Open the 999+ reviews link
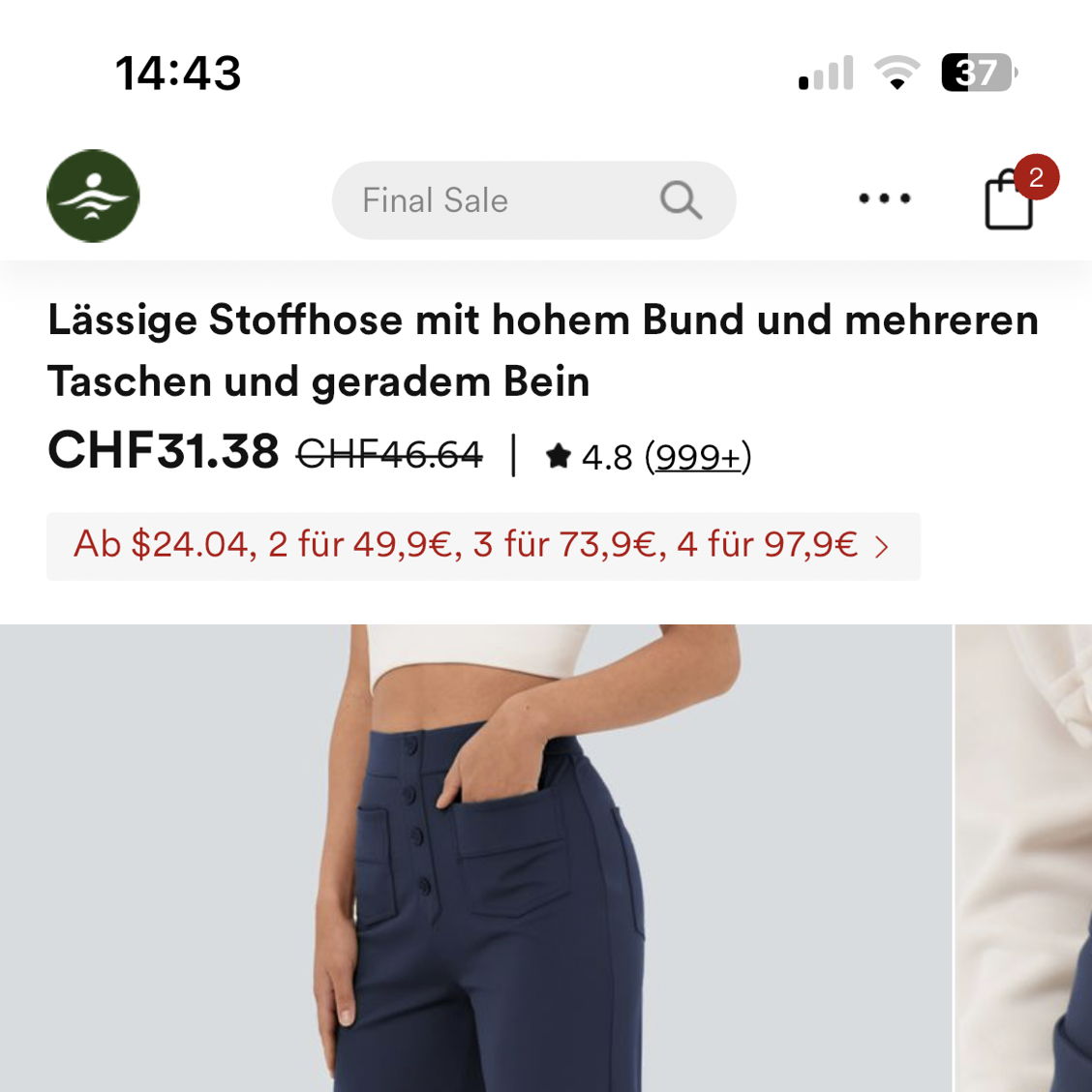This screenshot has height=1092, width=1092. click(x=697, y=456)
